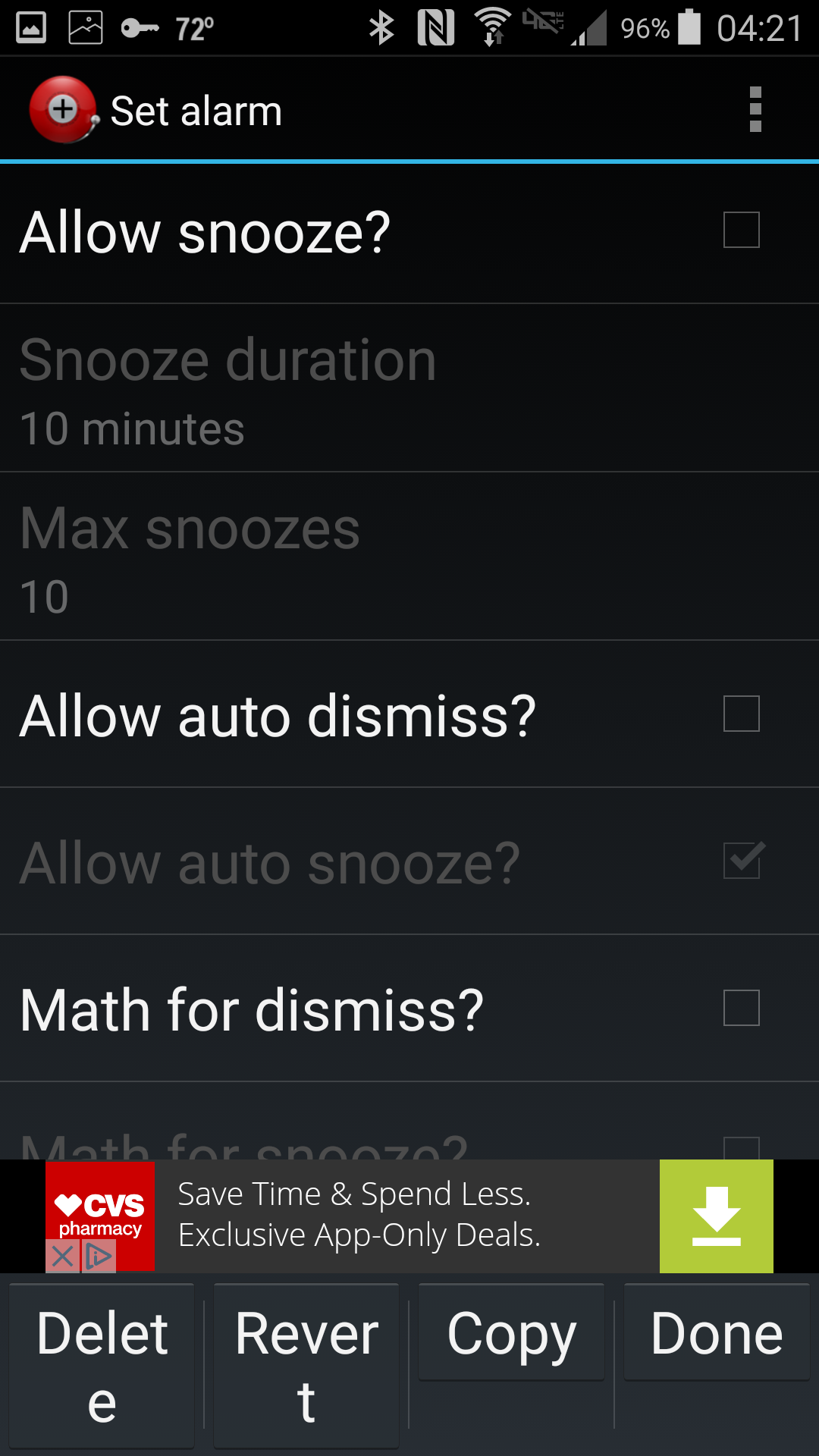Viewport: 819px width, 1456px height.
Task: Tap the Set alarm app icon
Action: [x=64, y=110]
